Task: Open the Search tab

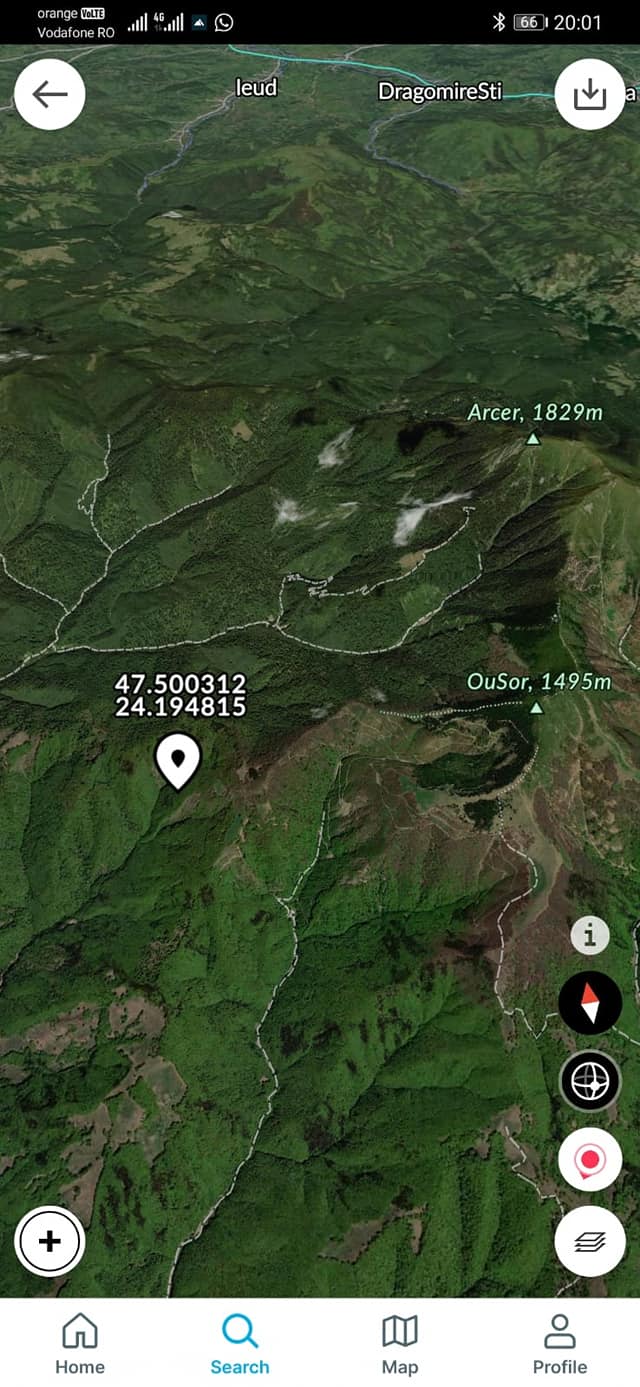Action: click(x=240, y=1344)
